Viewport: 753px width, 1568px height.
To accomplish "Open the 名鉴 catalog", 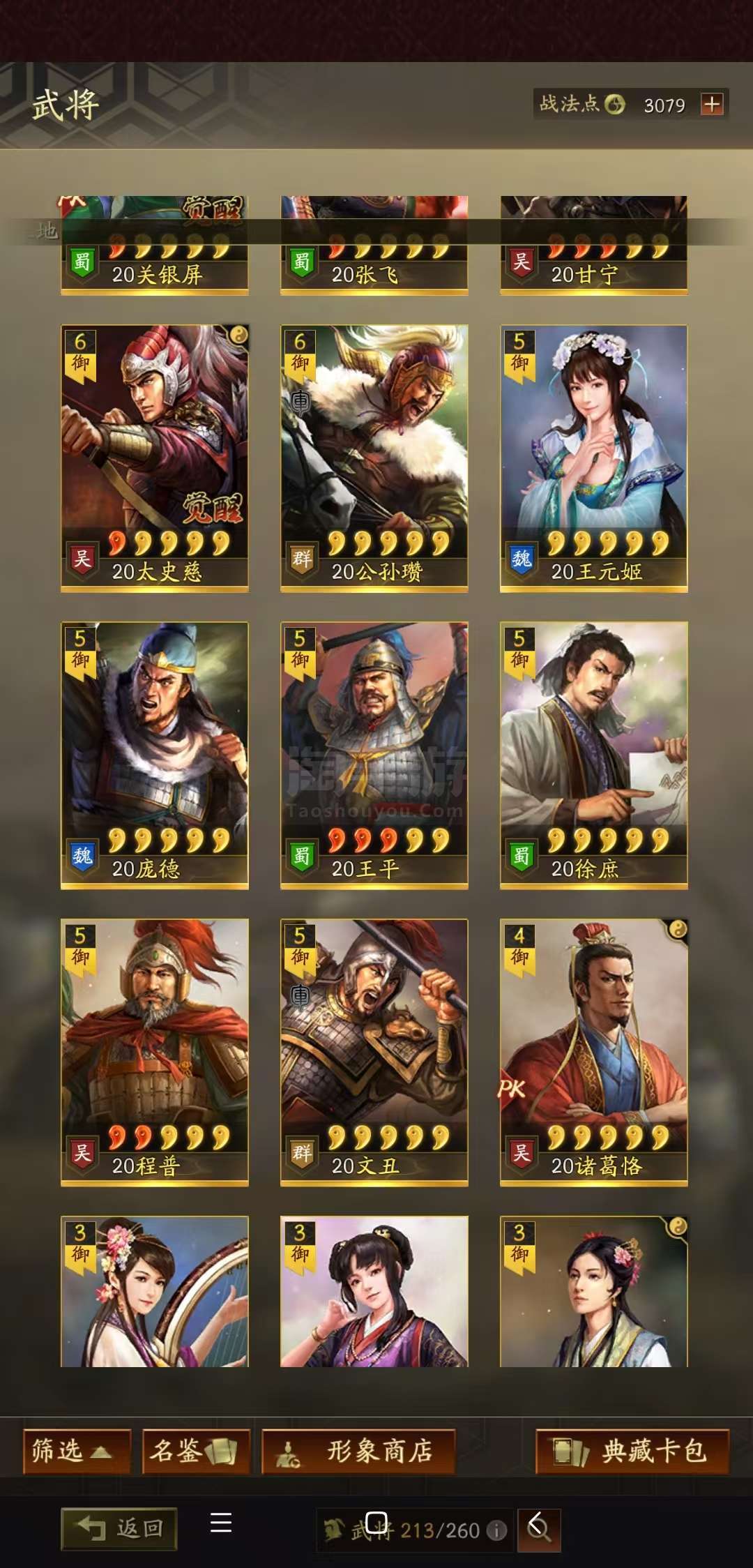I will [x=196, y=1452].
